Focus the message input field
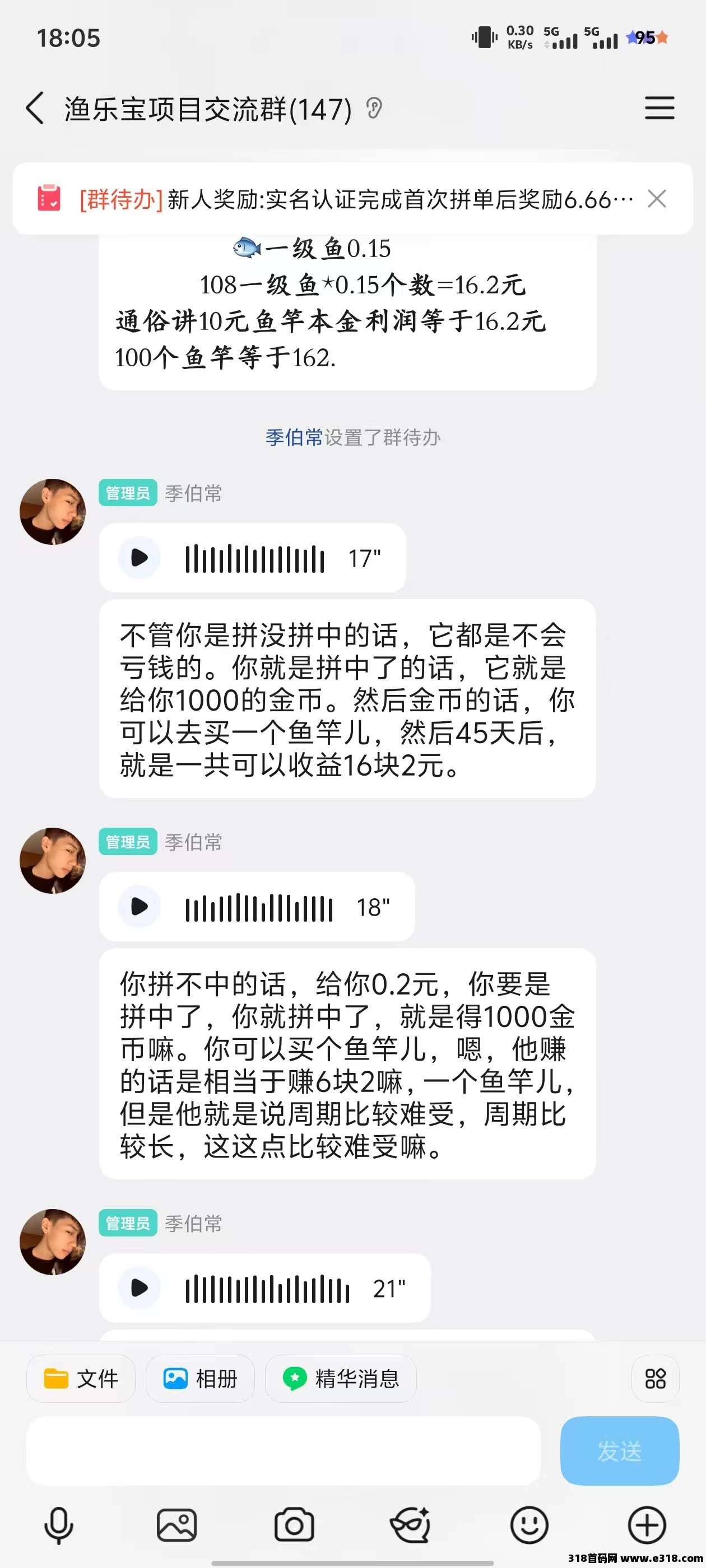 (284, 1450)
